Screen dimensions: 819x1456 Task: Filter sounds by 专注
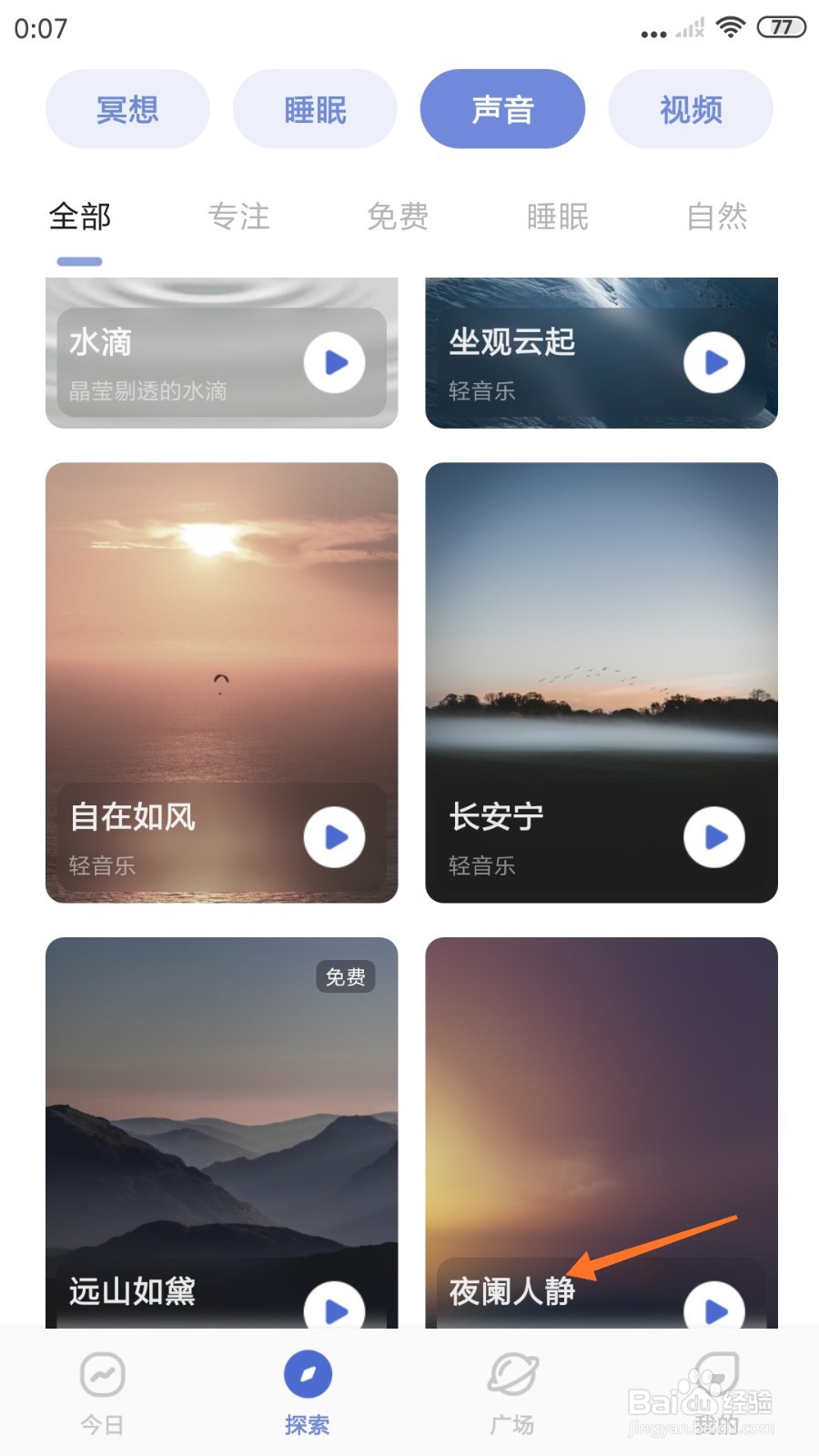coord(239,217)
